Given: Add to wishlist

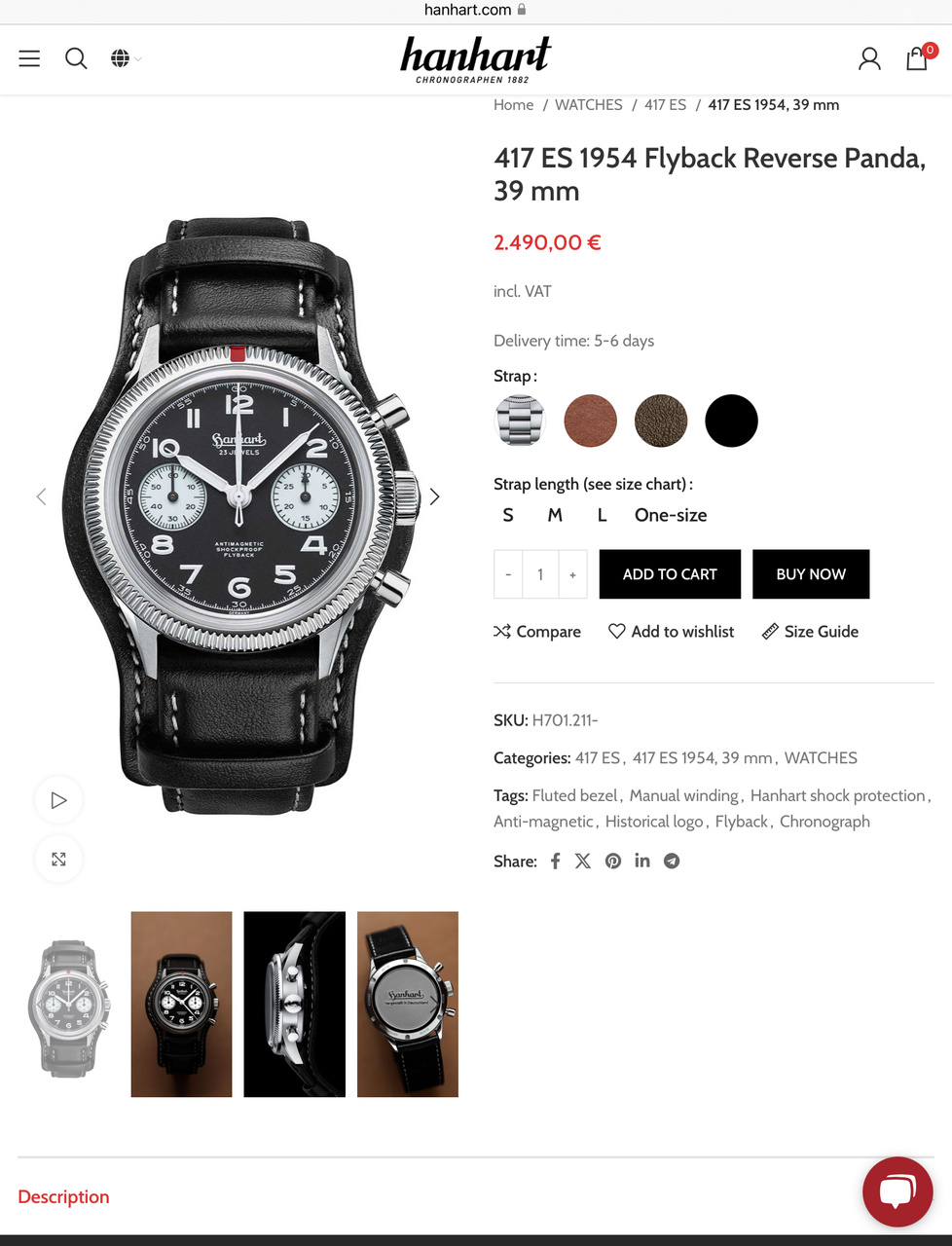Looking at the screenshot, I should [672, 632].
